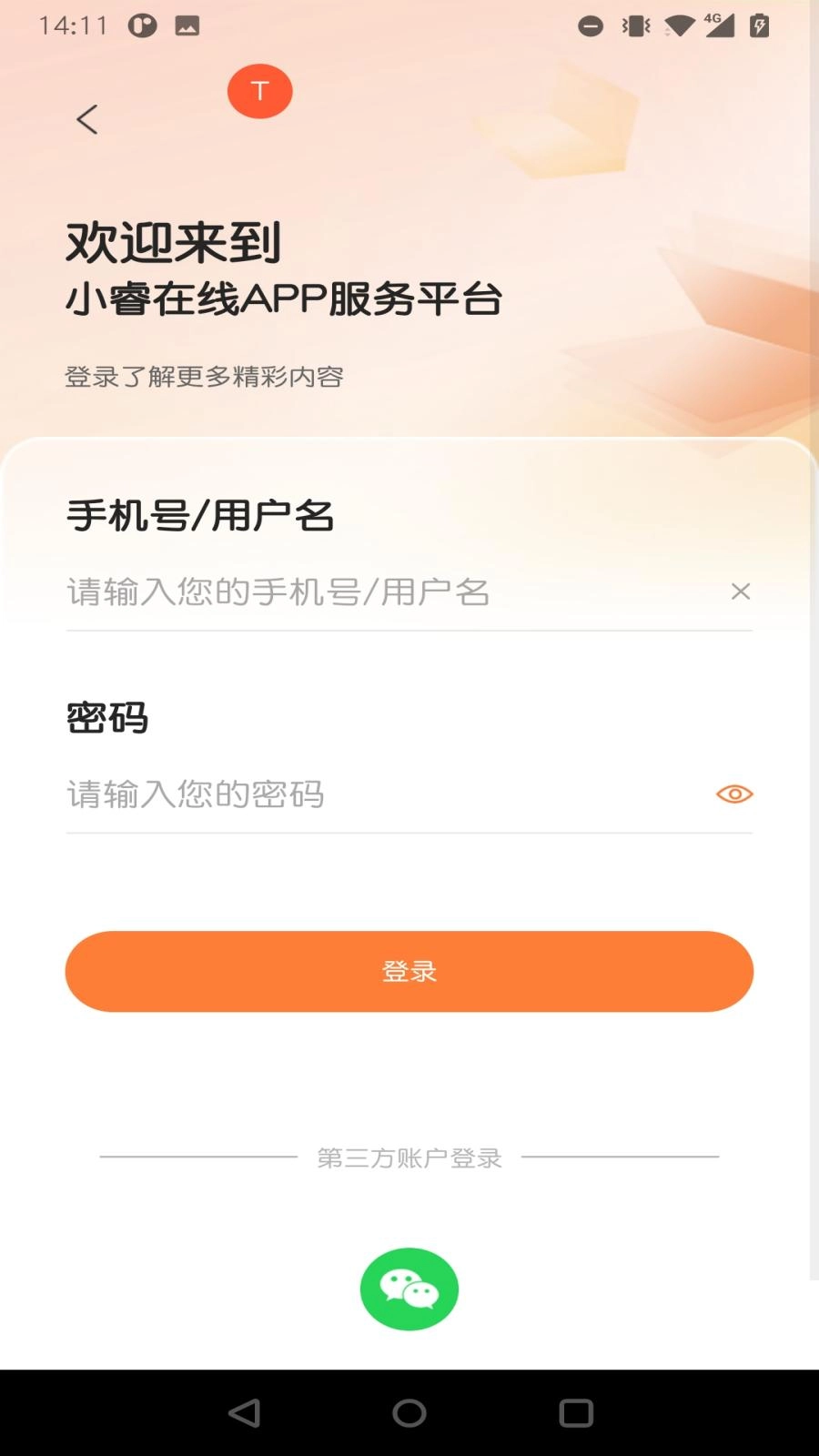Tap the WeChat third-party login icon

(409, 1289)
